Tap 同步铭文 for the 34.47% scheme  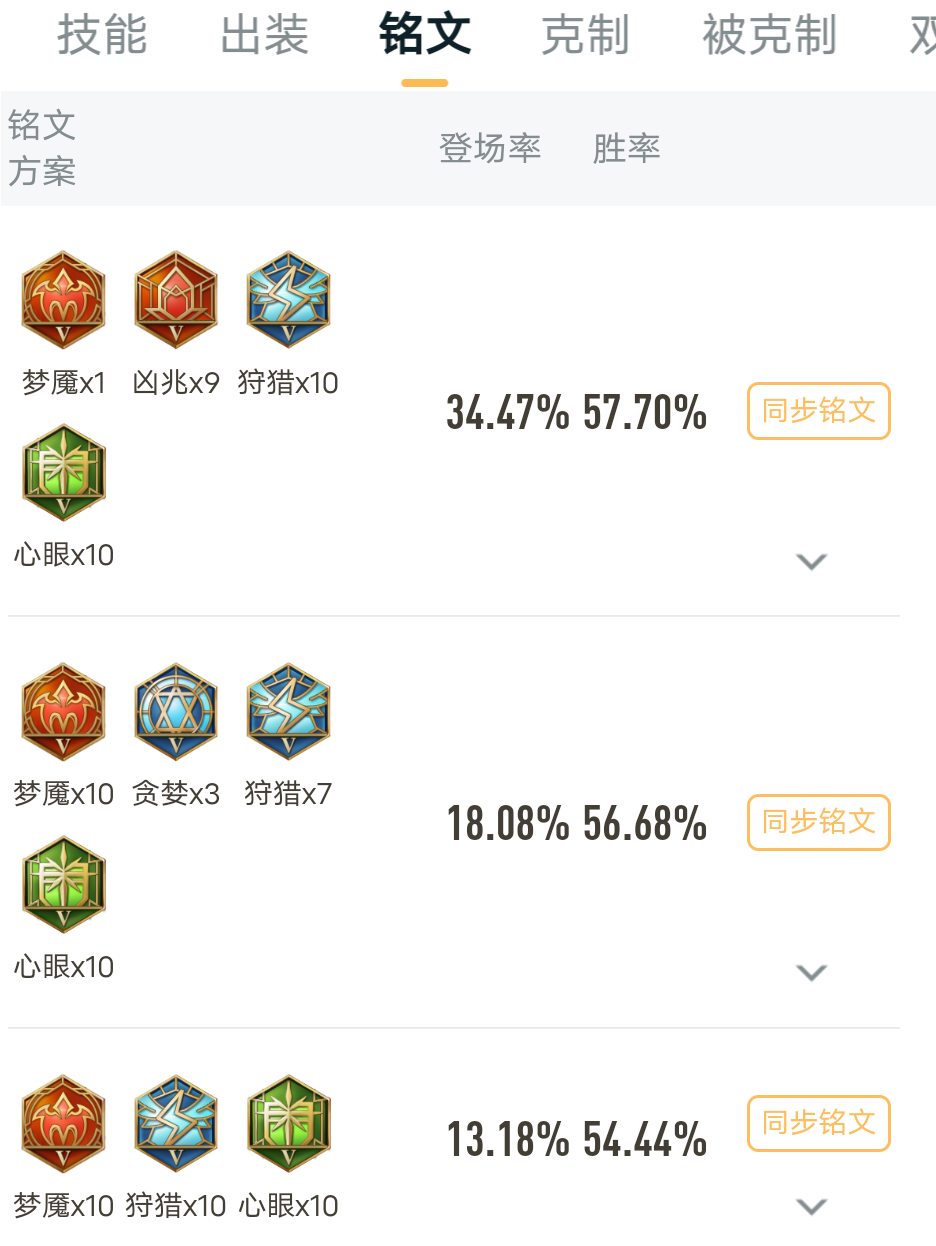(818, 411)
